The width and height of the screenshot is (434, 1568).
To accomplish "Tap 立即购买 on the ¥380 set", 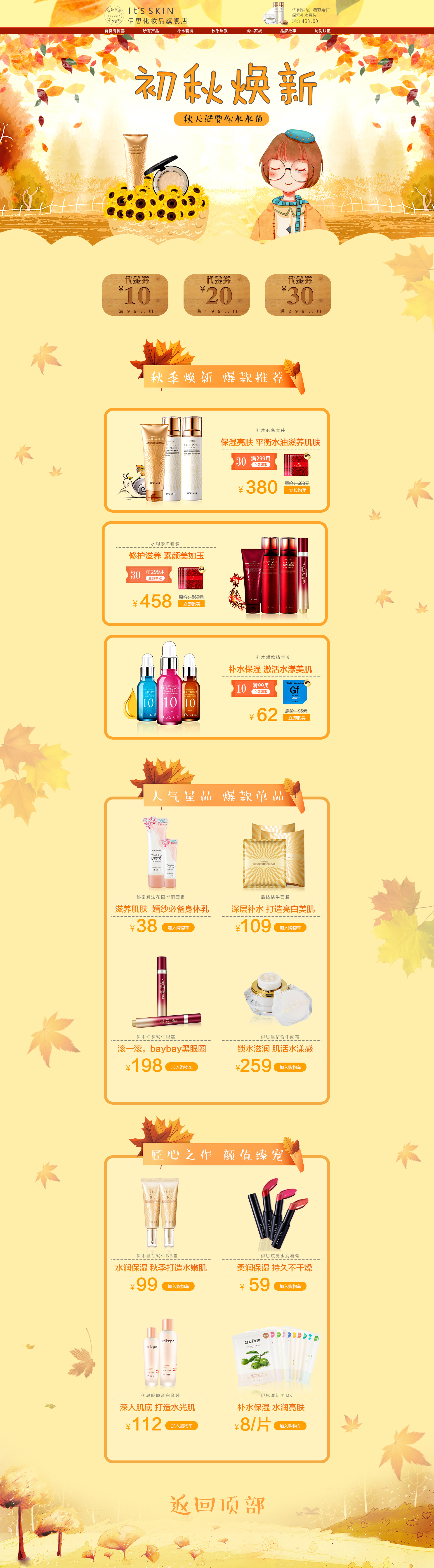I will 297,490.
